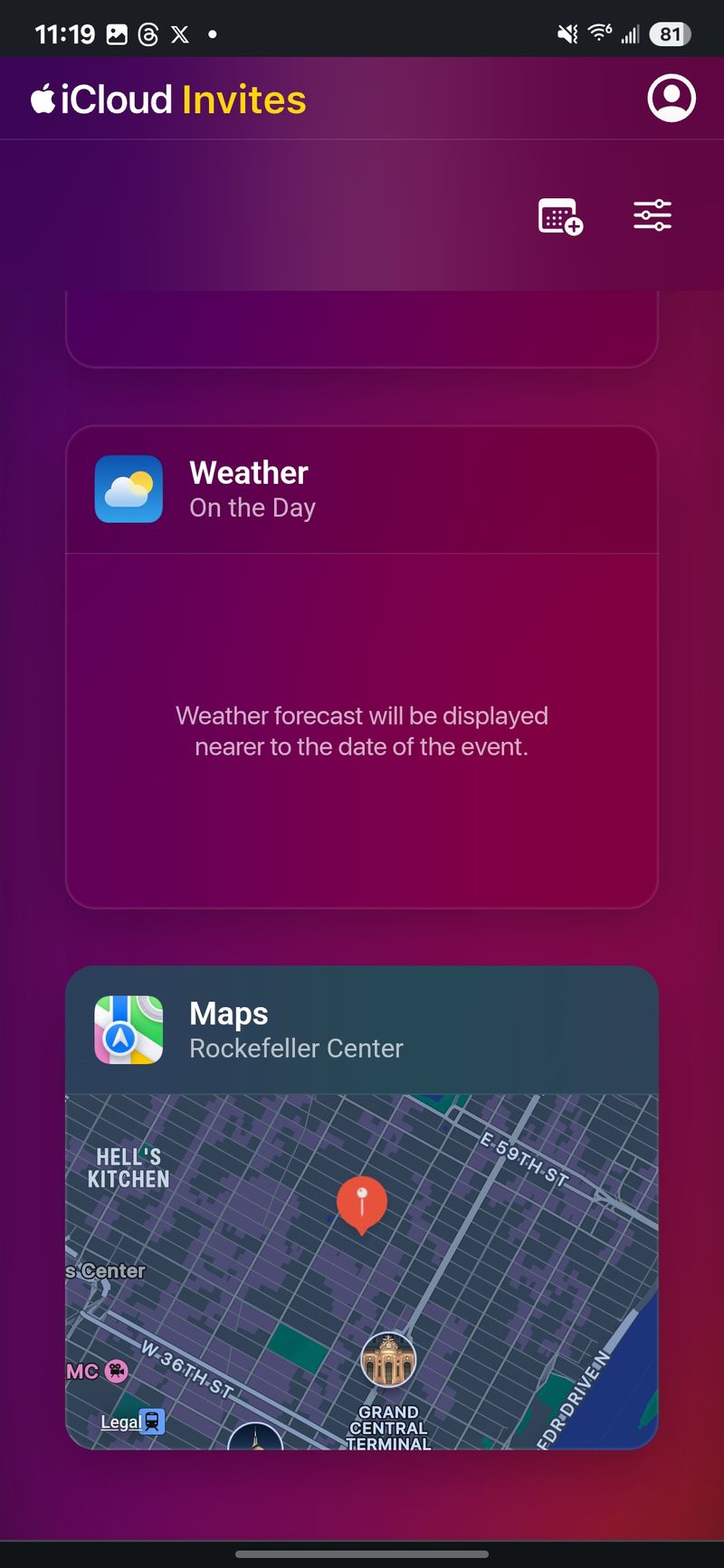Open the Rockefeller Center map card

point(361,1031)
